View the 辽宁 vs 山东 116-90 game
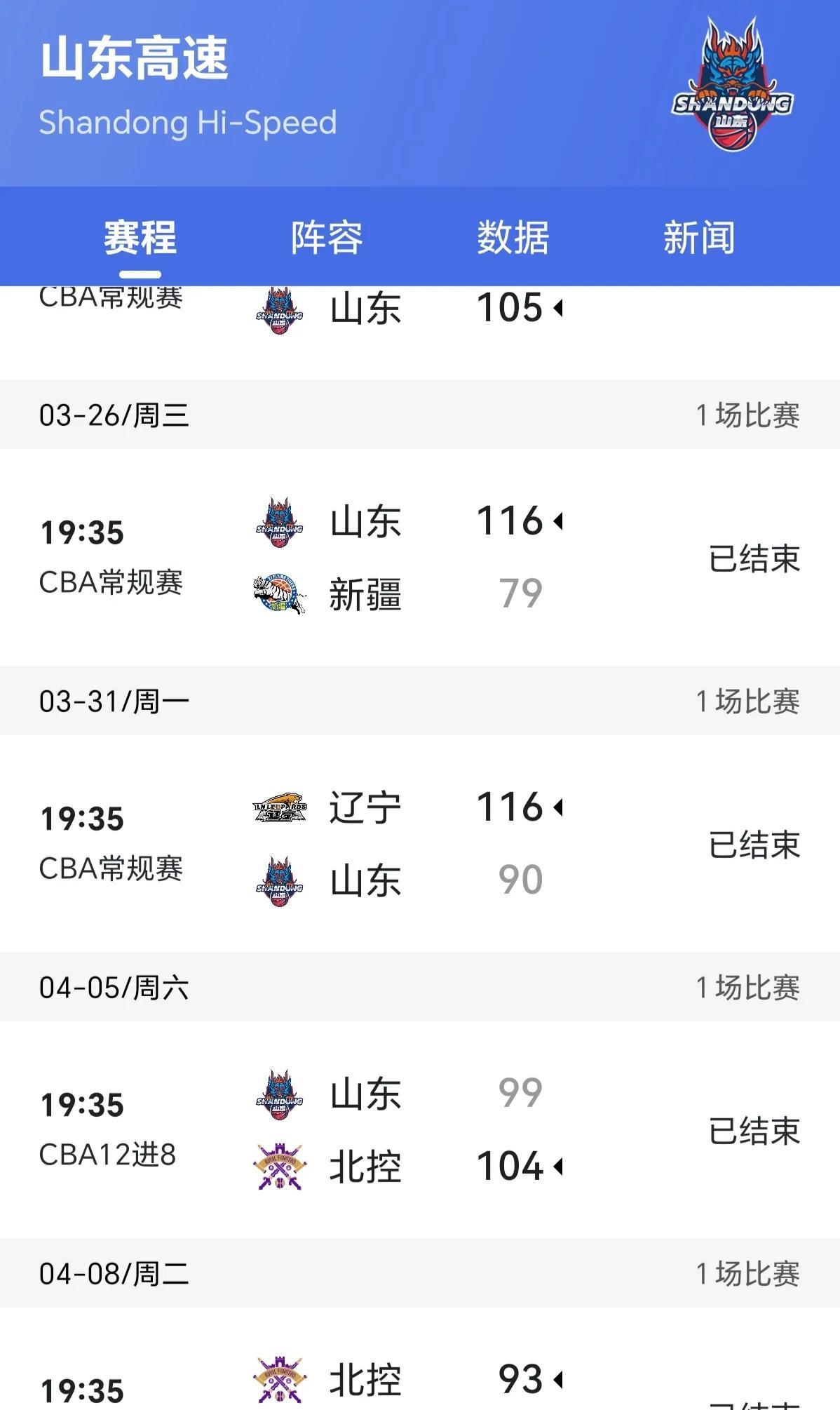 [420, 844]
